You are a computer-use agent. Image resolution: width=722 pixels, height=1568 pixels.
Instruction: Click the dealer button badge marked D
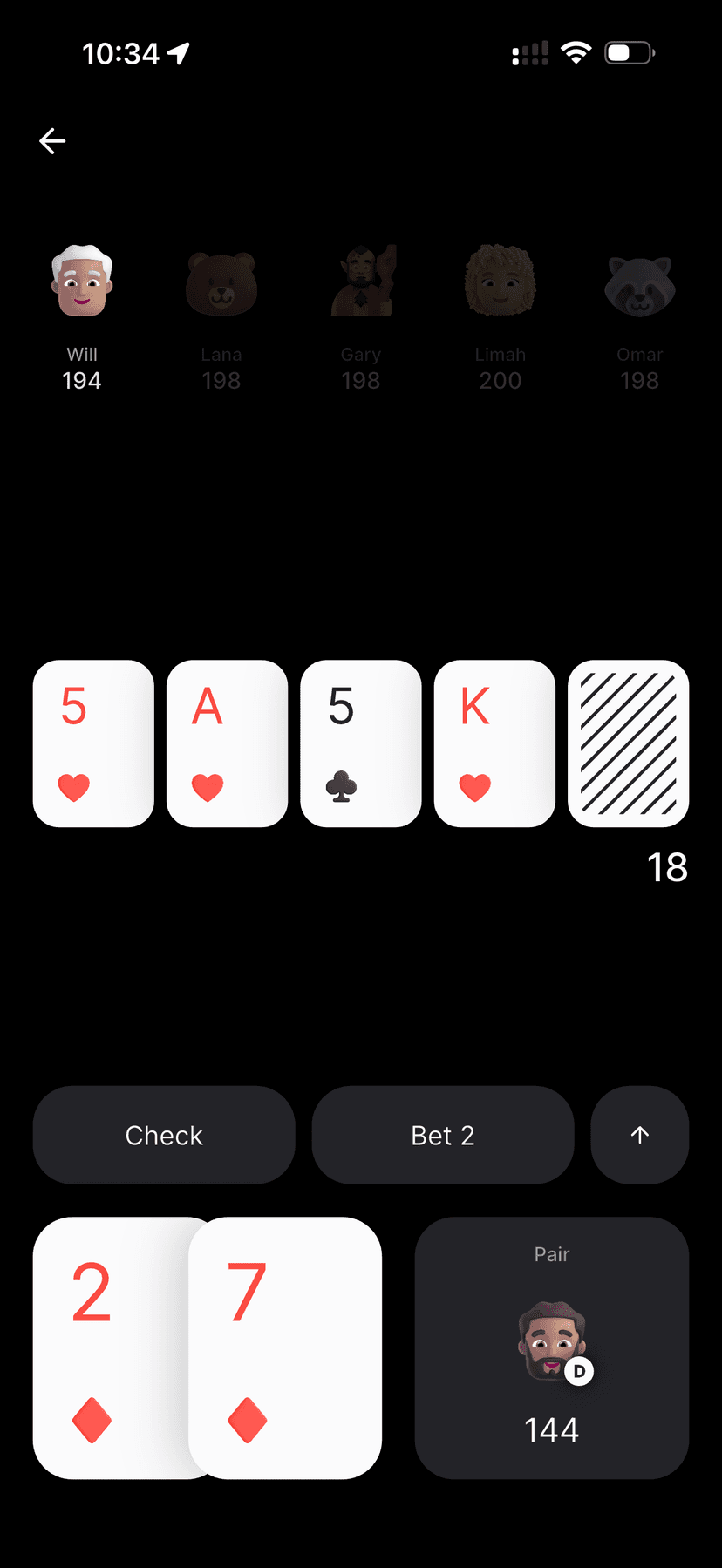[x=579, y=1372]
